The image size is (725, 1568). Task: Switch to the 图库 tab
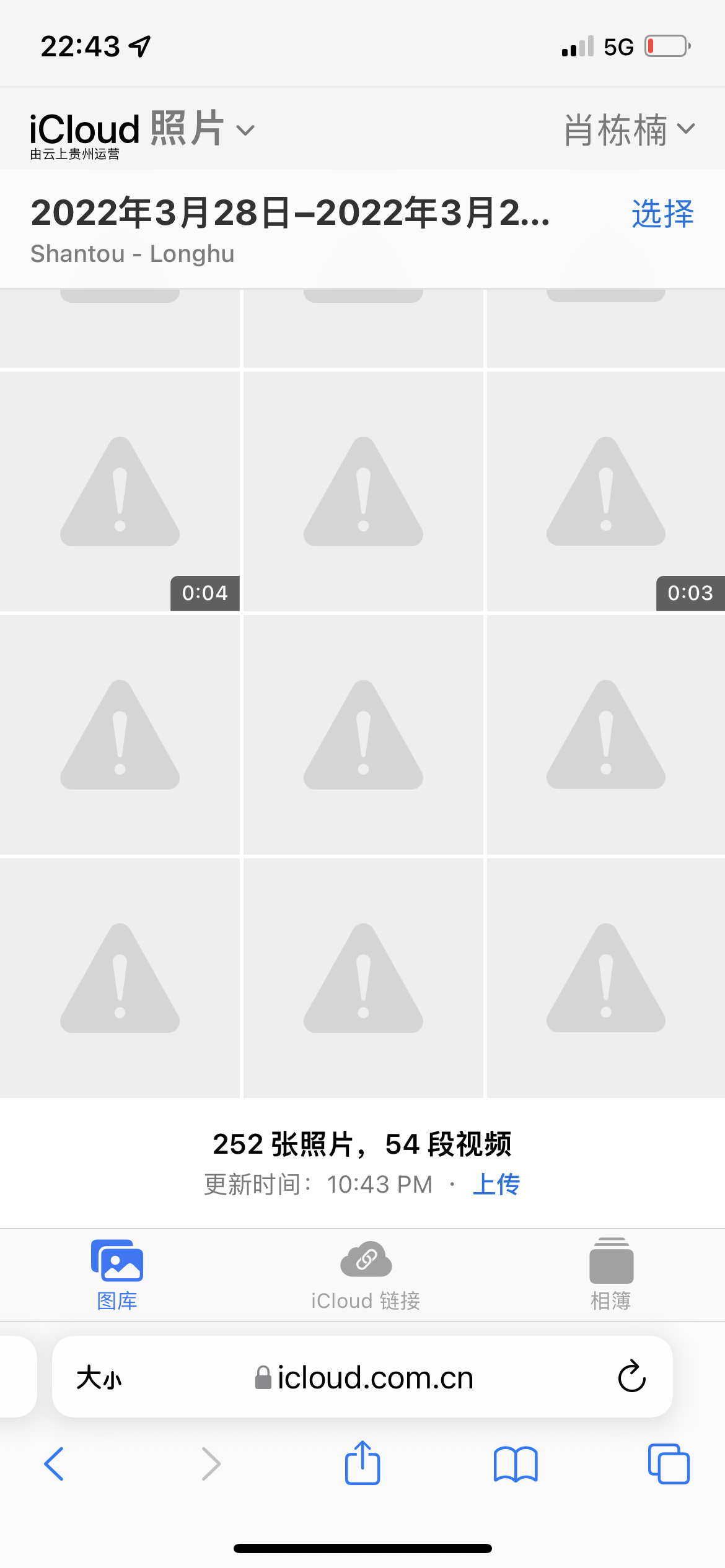point(116,1274)
